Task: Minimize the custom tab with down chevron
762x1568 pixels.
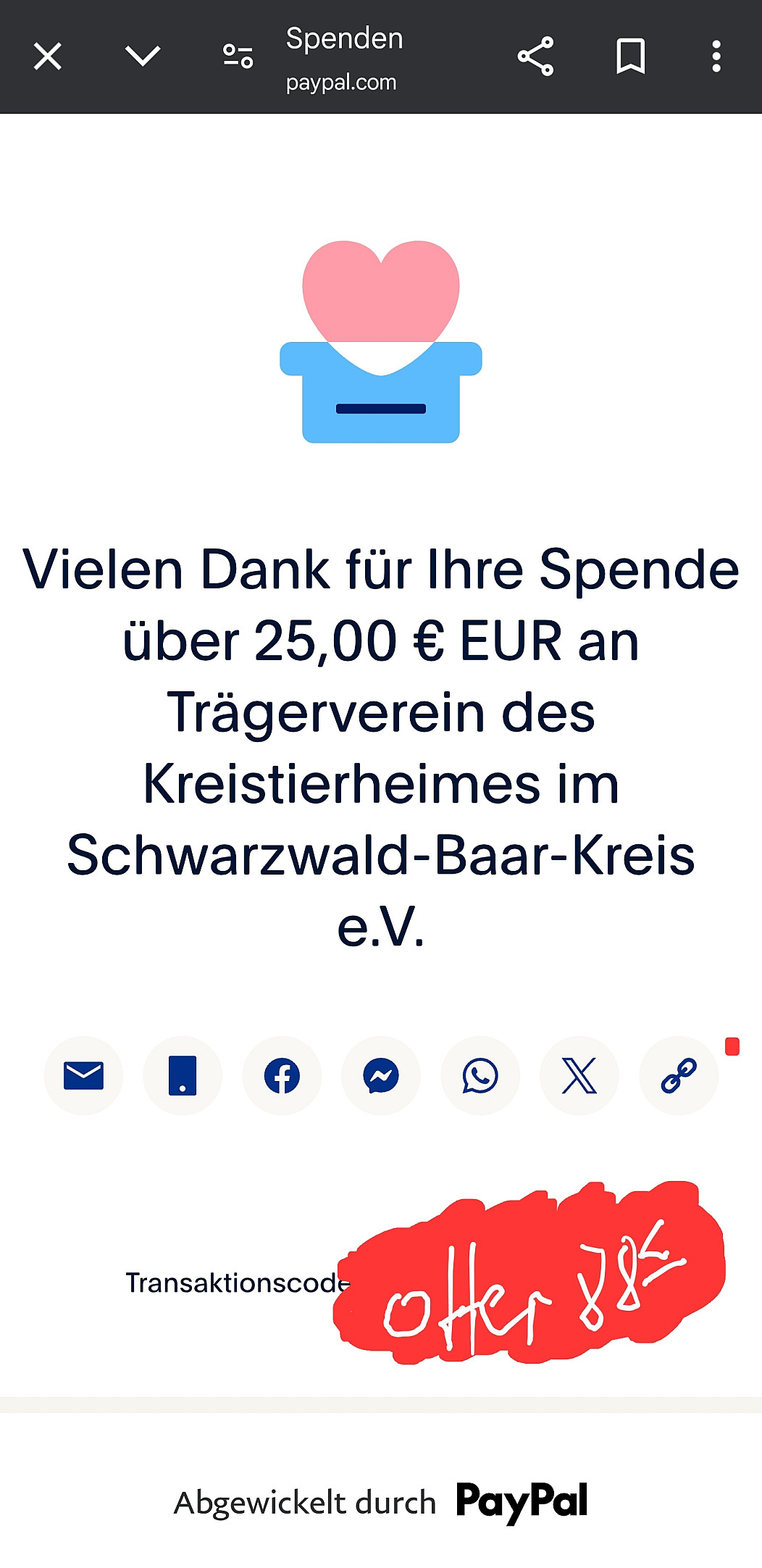Action: (x=143, y=57)
